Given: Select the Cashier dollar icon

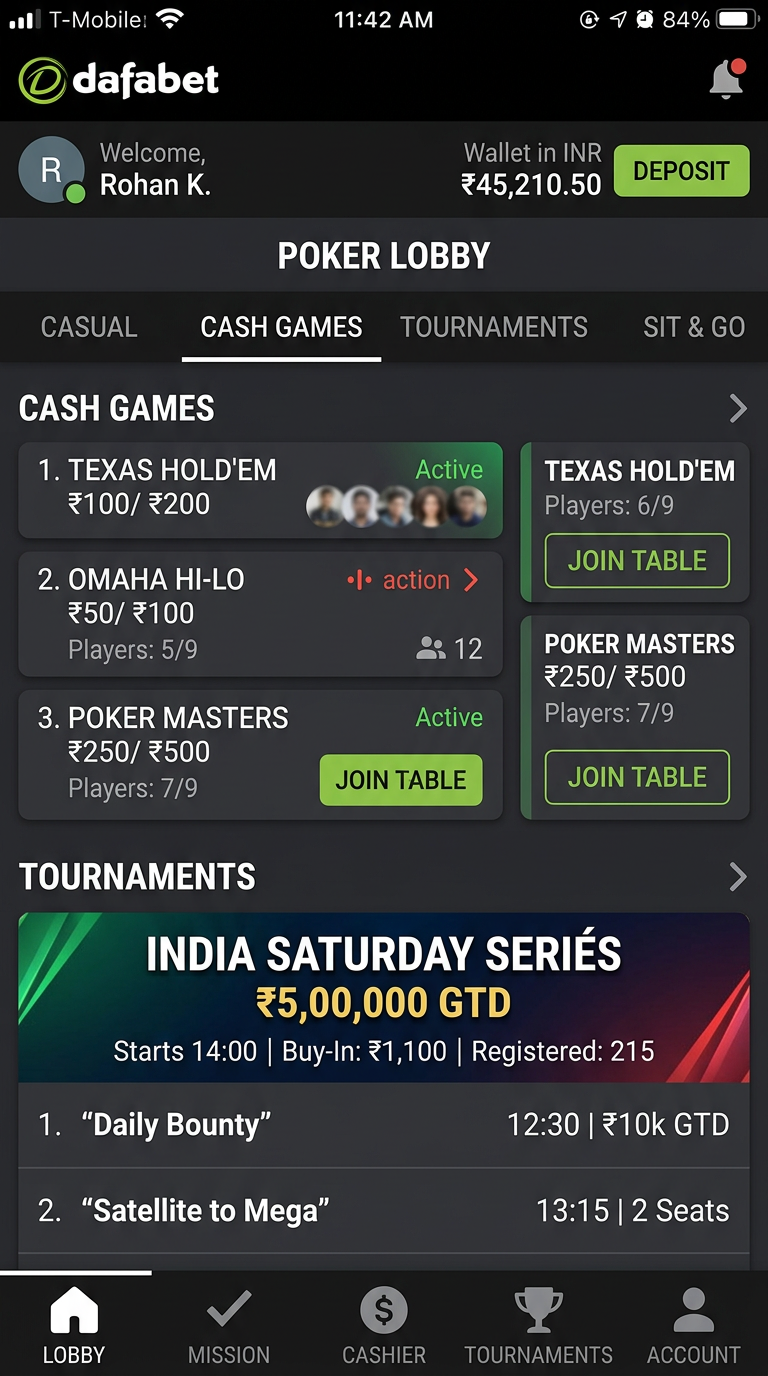Looking at the screenshot, I should click(384, 1310).
